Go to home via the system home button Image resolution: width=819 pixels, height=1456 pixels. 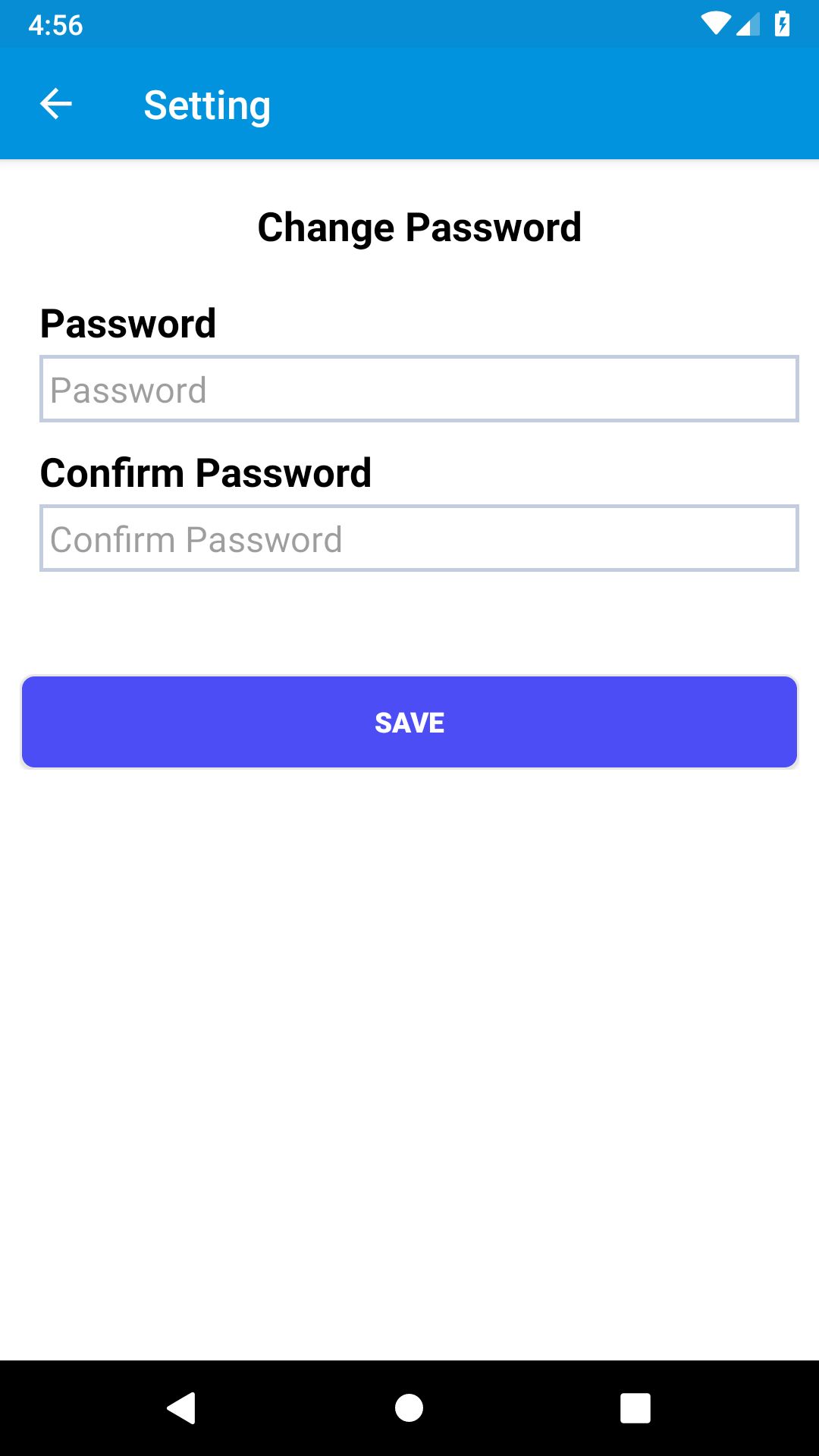click(409, 1408)
